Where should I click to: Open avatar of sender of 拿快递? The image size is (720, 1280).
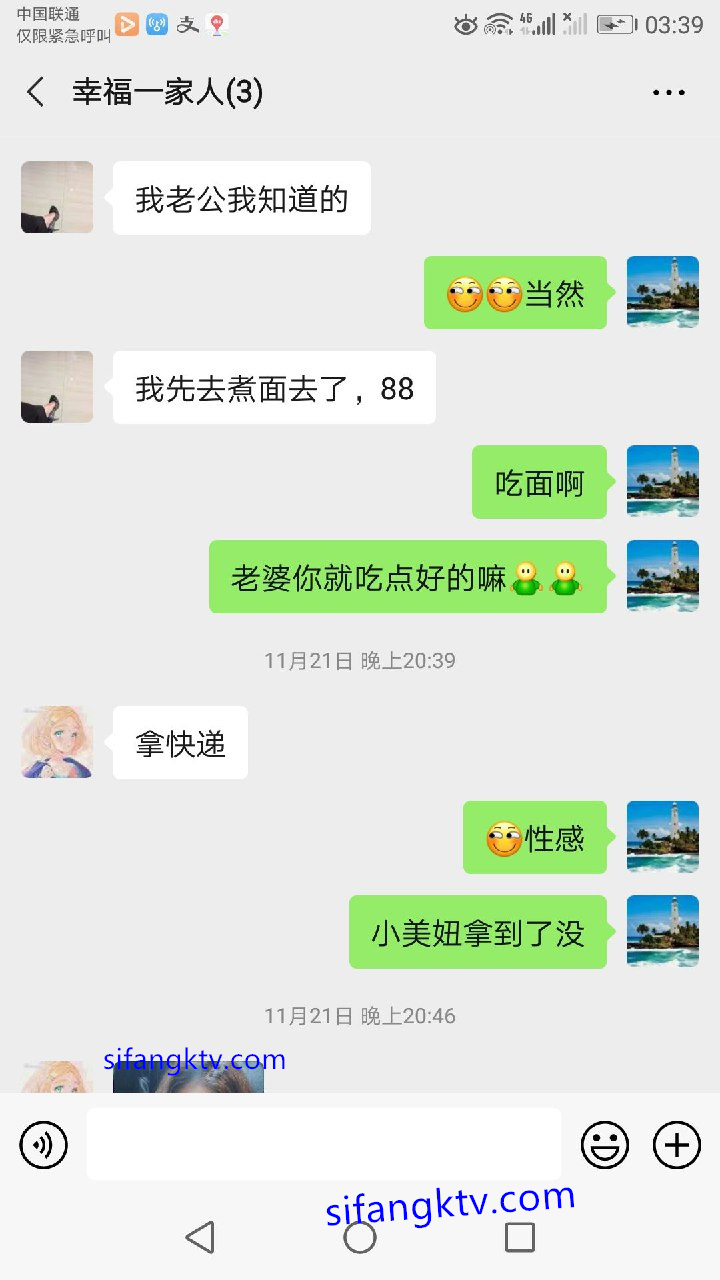tap(57, 742)
